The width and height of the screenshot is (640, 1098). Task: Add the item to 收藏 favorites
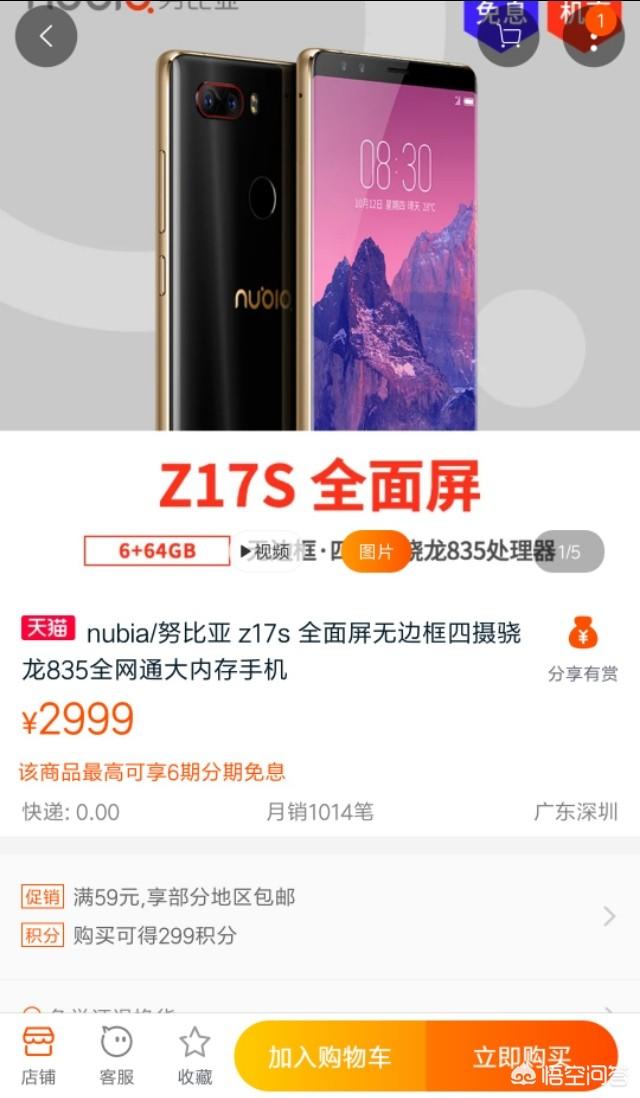(x=195, y=1055)
